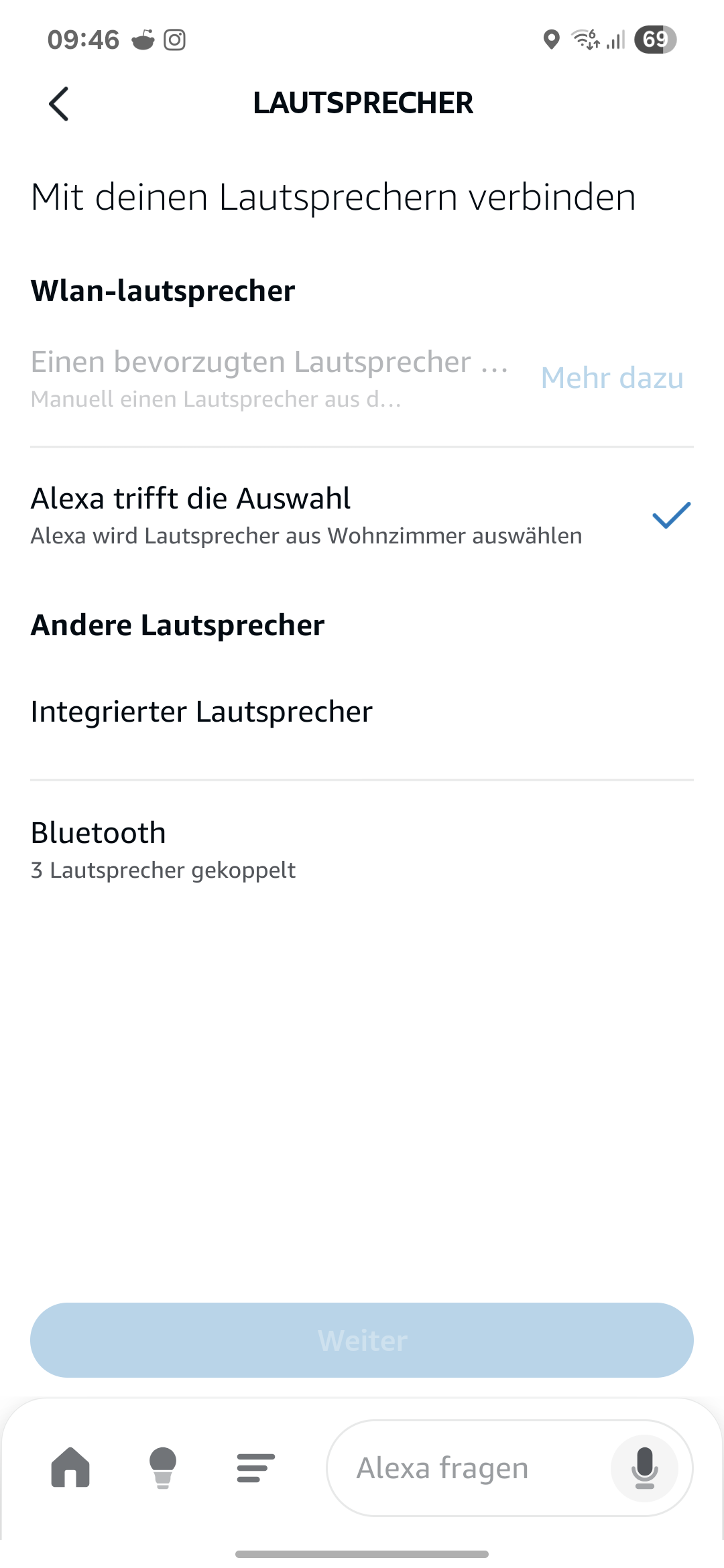Image resolution: width=724 pixels, height=1568 pixels.
Task: Open the Mehr dazu link
Action: pos(611,378)
